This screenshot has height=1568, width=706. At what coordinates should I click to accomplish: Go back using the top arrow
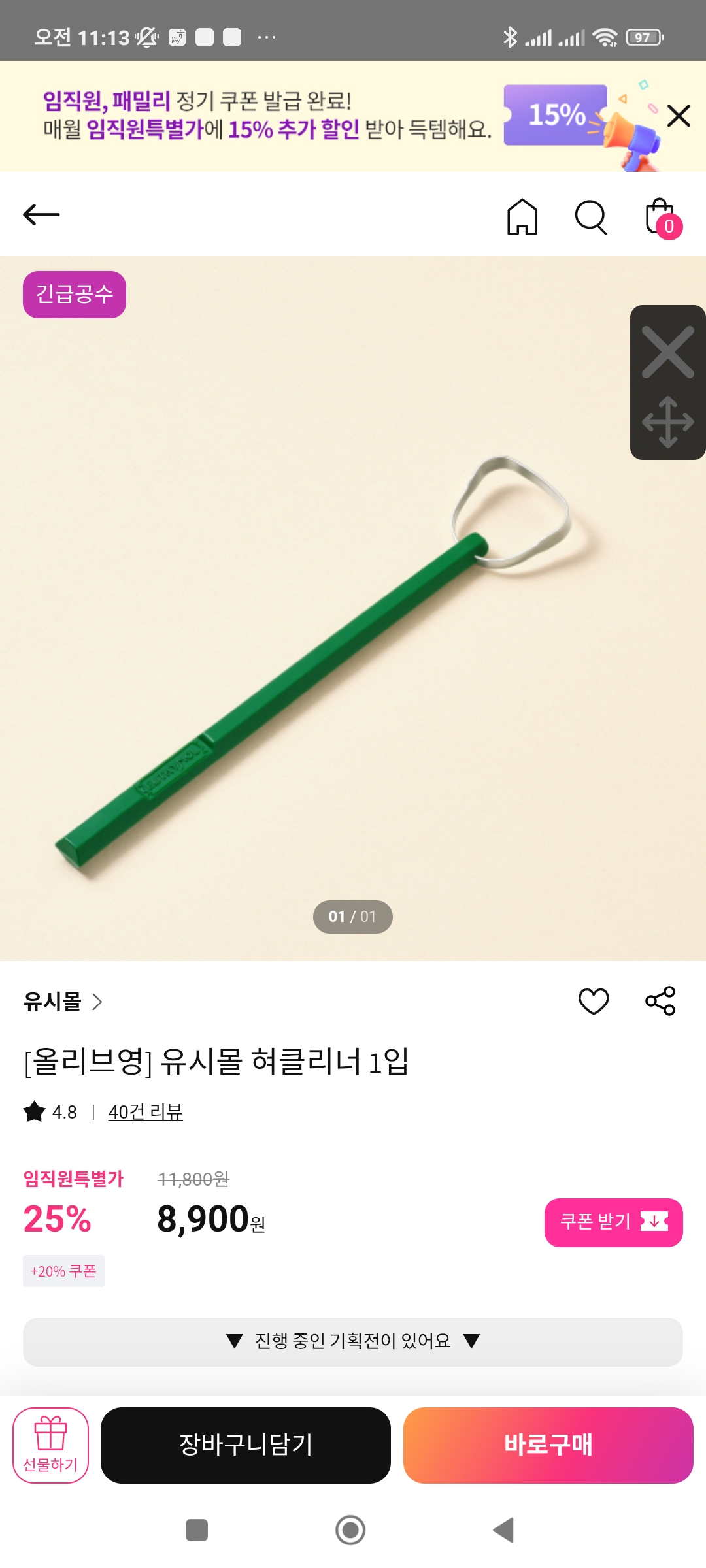41,214
